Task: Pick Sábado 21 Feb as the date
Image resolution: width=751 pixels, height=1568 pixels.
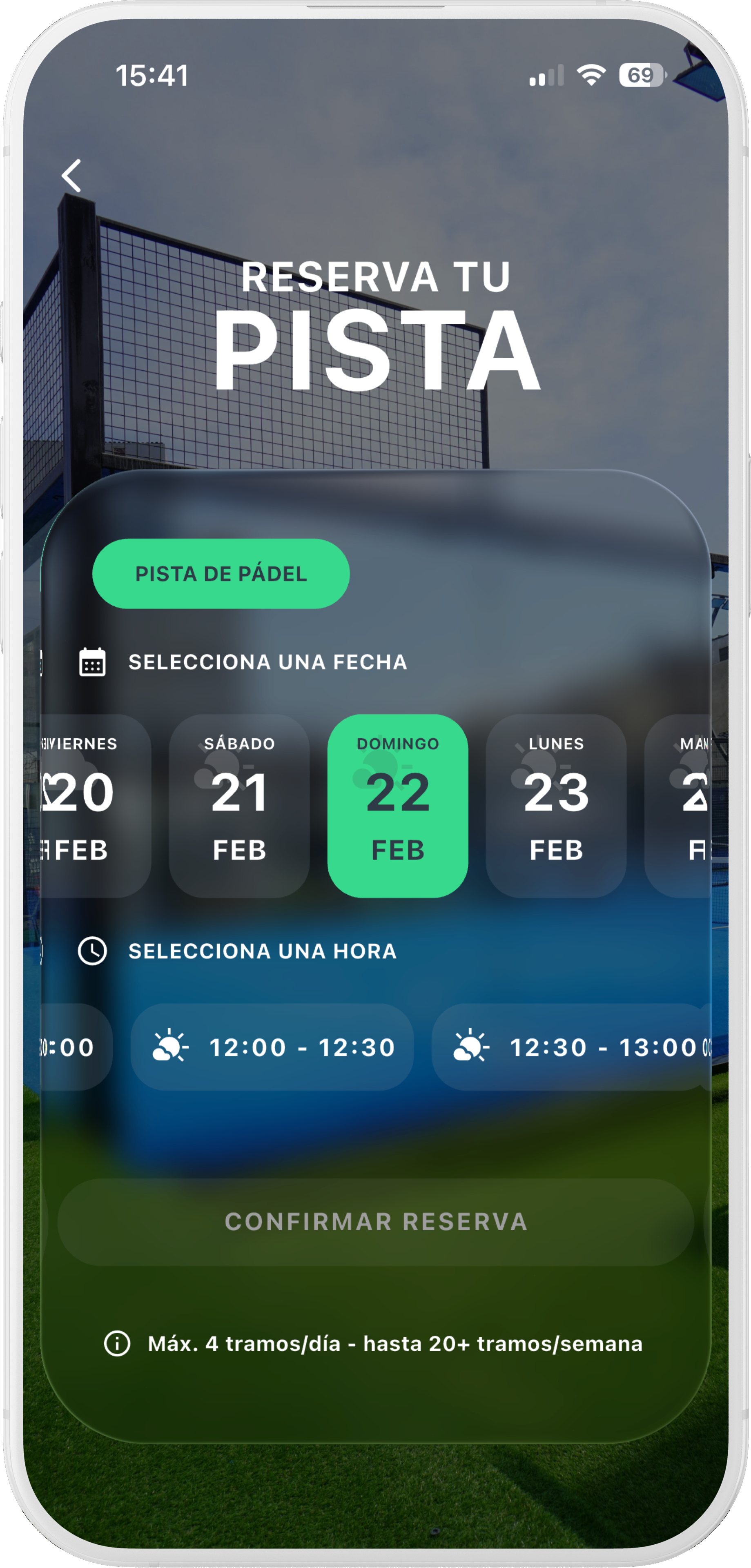Action: pyautogui.click(x=239, y=805)
